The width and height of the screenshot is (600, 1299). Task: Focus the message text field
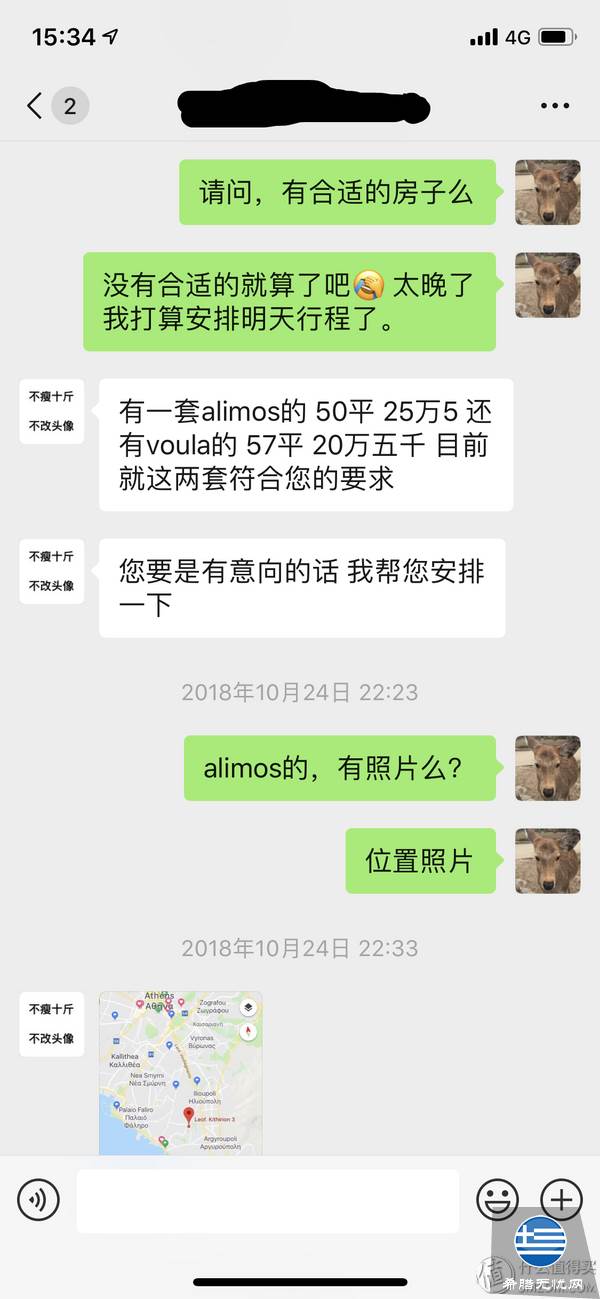tap(267, 1200)
